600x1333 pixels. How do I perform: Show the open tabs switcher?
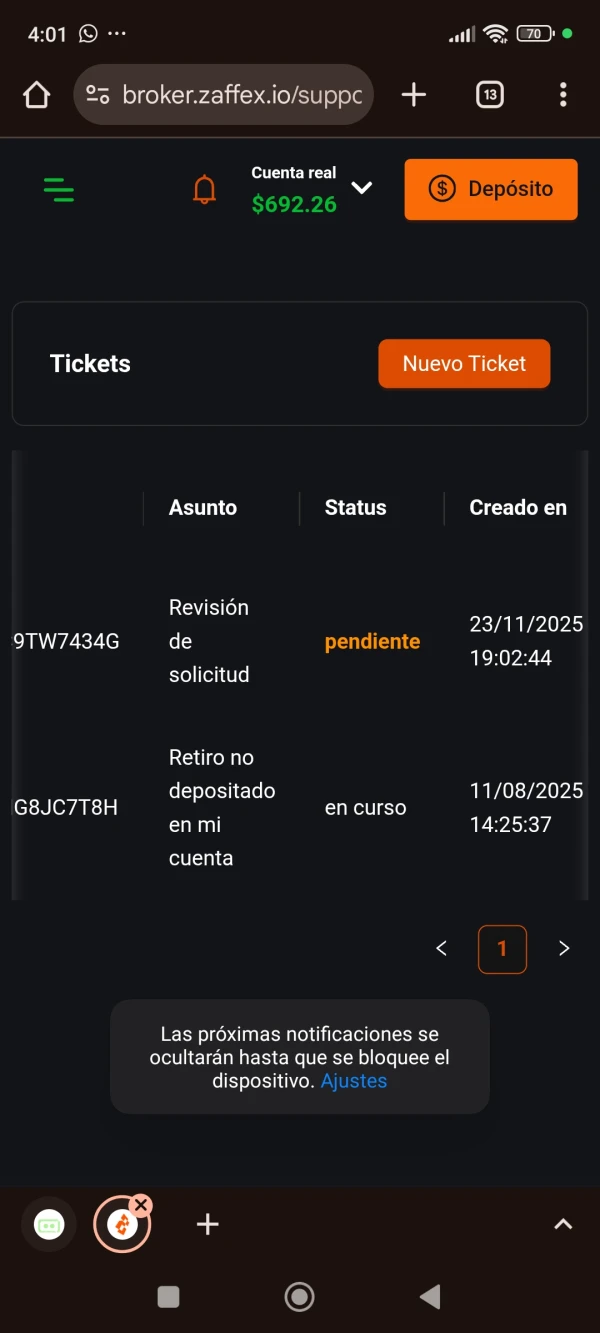tap(489, 95)
